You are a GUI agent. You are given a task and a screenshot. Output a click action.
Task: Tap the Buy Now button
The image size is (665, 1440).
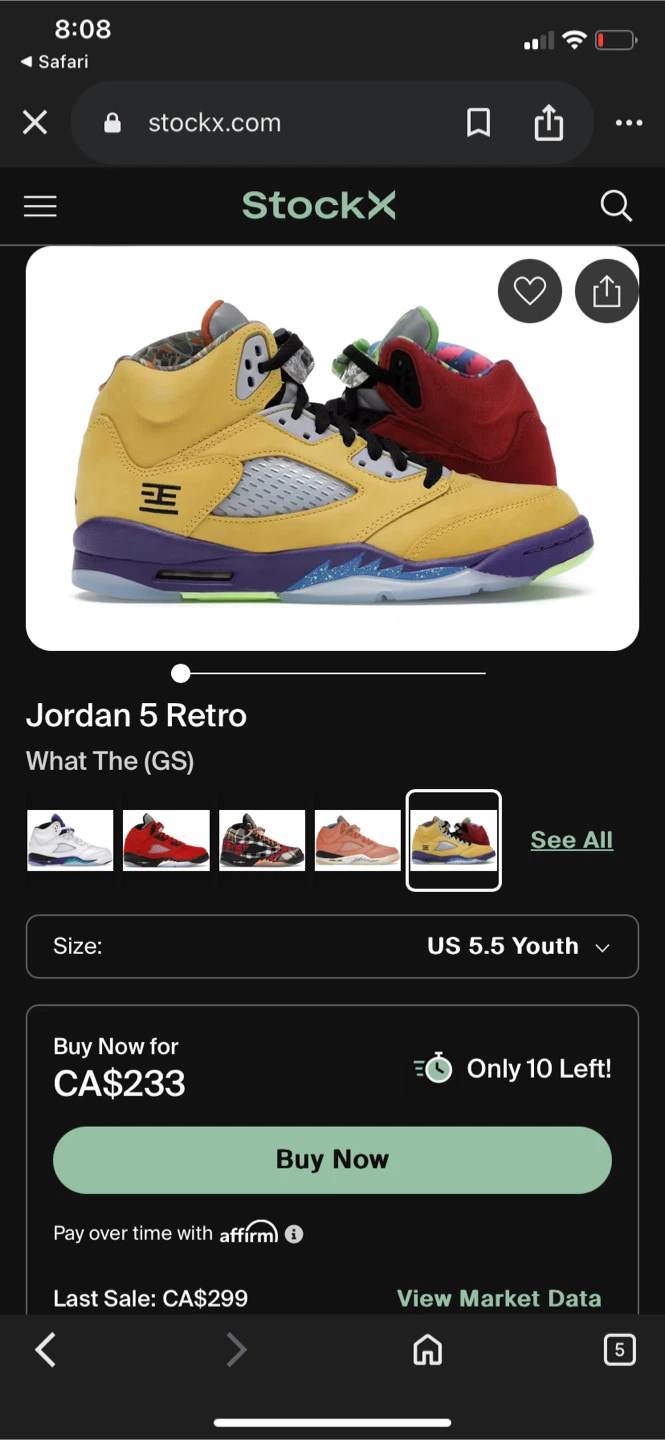tap(332, 1159)
